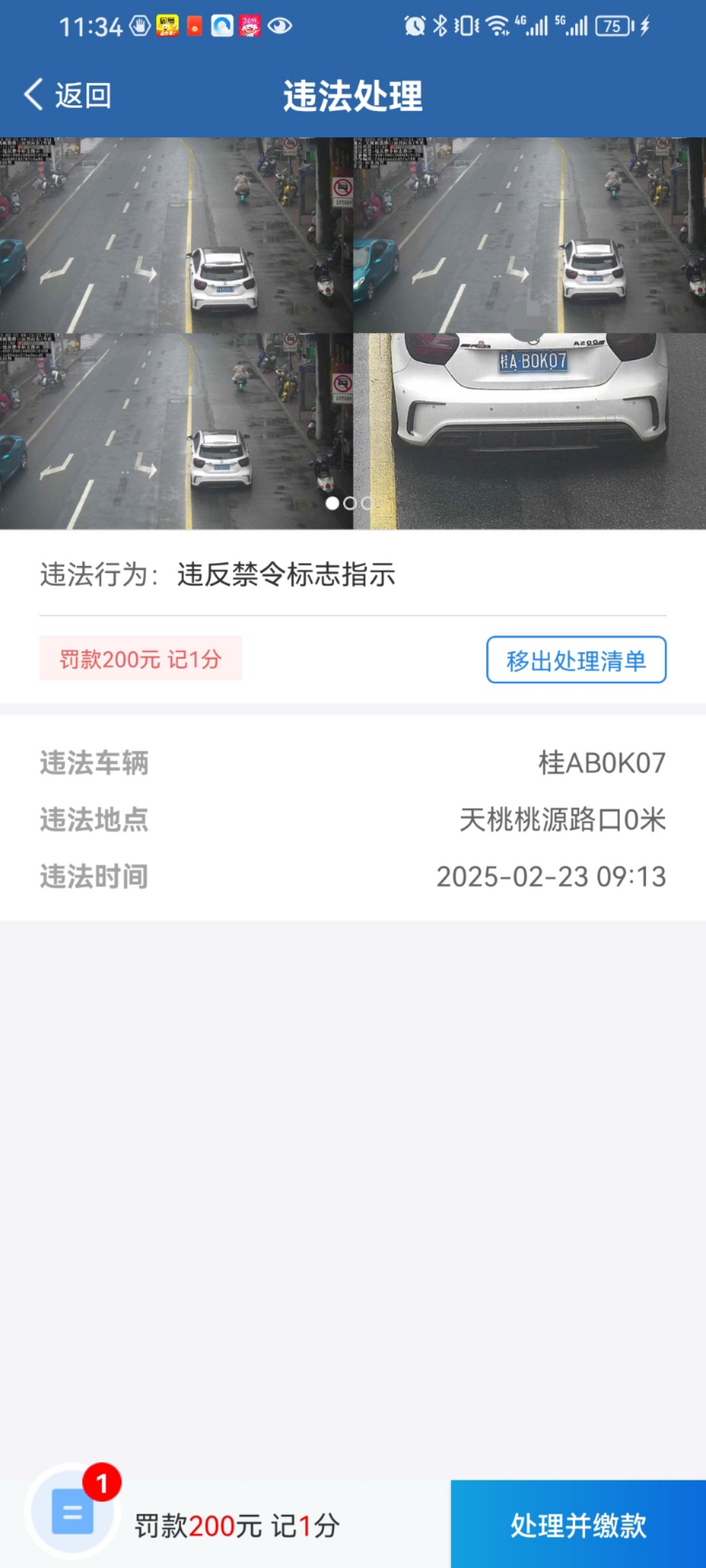Open the processing list icon with badge
Screen dimensions: 706x1568
73,1511
